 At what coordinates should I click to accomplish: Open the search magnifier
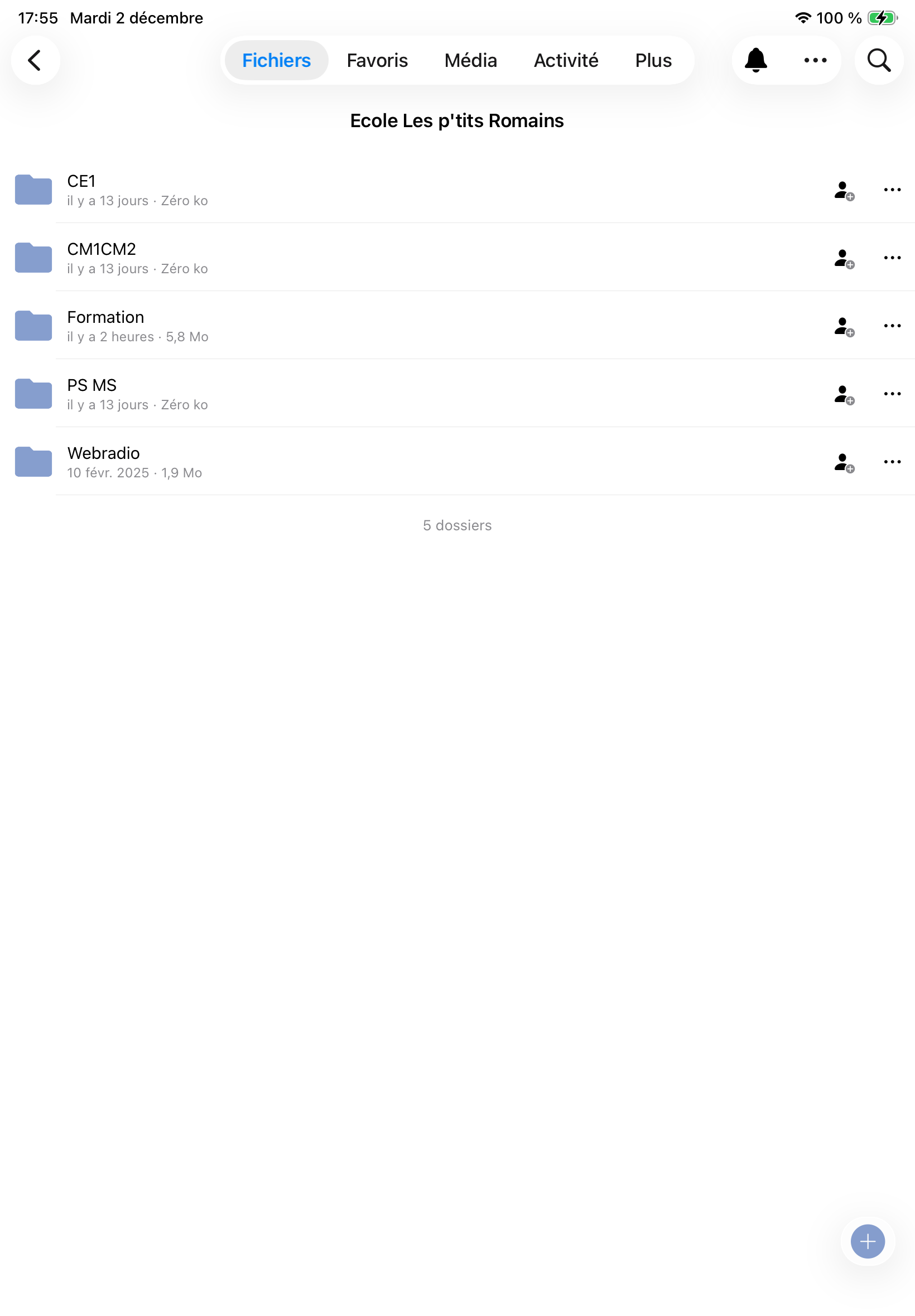(878, 60)
